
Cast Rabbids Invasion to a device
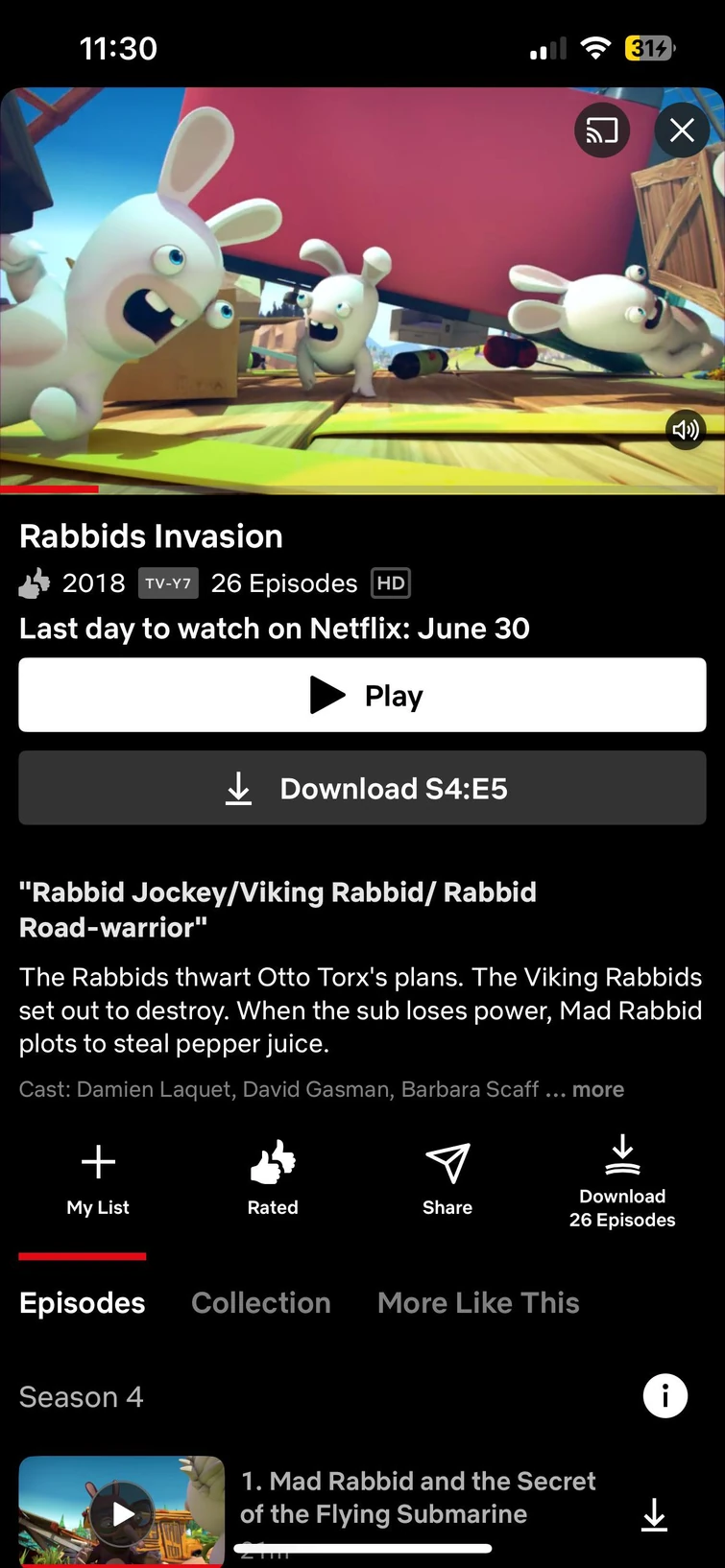pos(602,131)
